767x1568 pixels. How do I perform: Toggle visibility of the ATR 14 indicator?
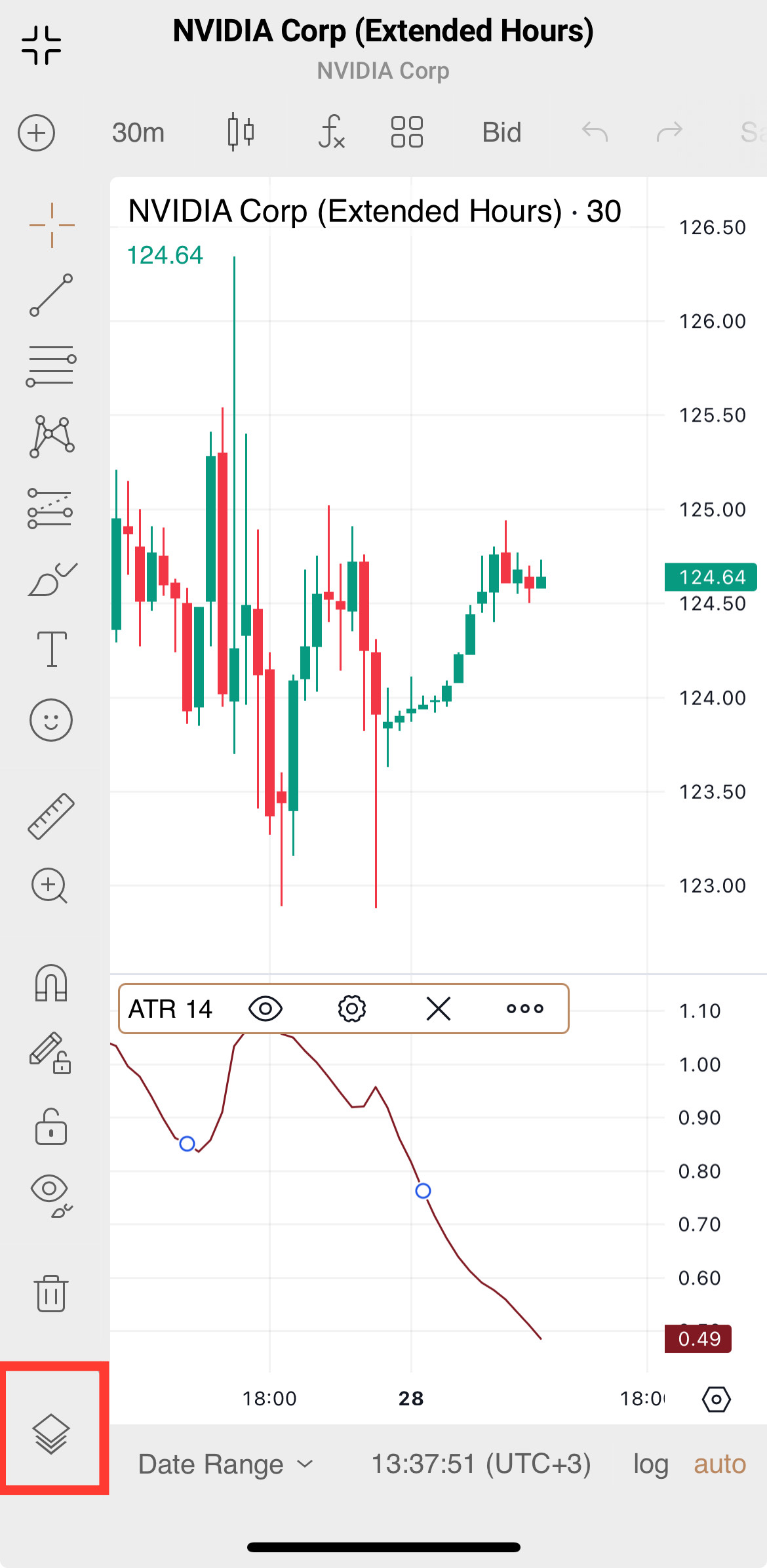click(x=265, y=1009)
